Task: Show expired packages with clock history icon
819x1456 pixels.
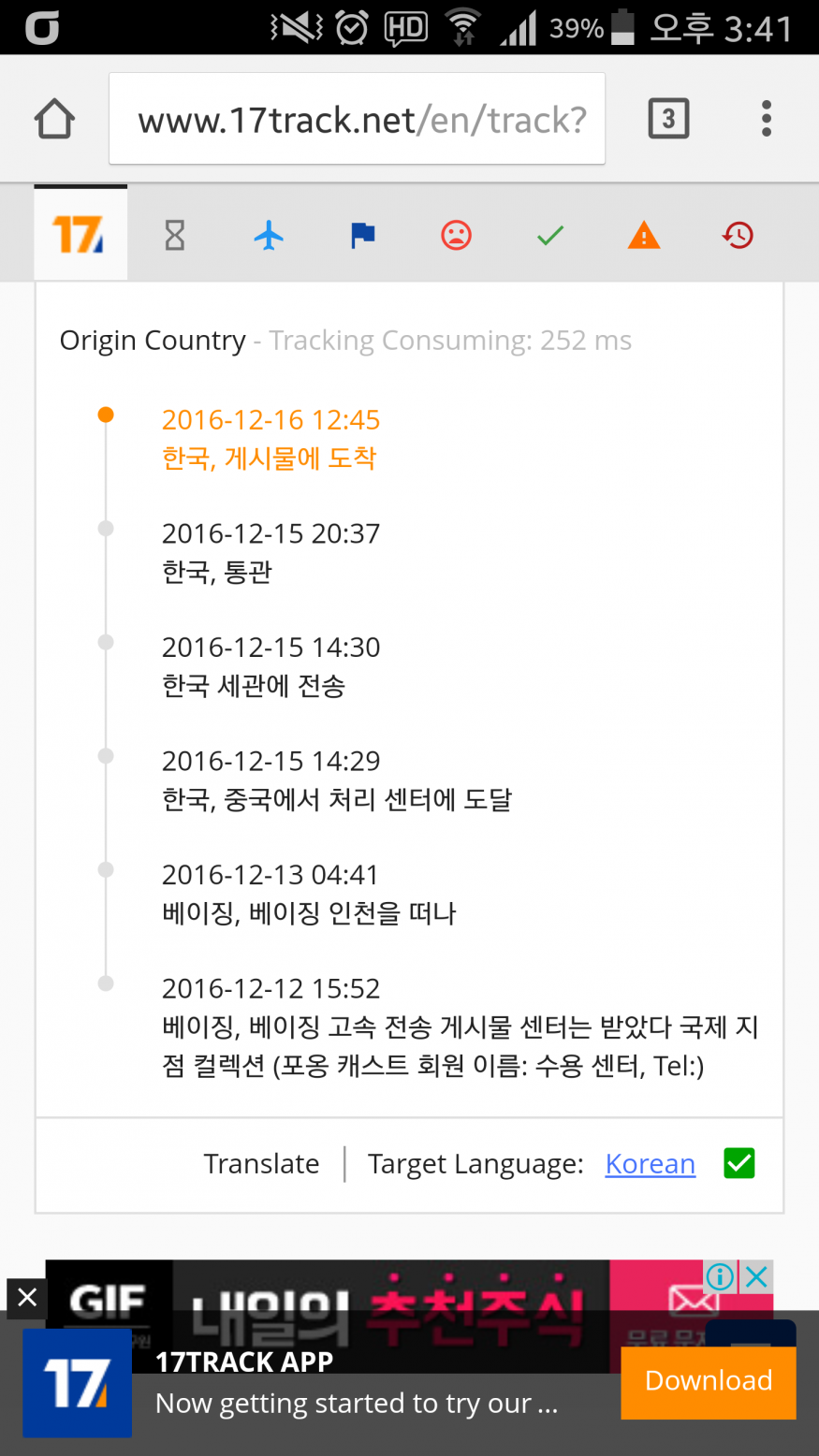Action: coord(738,236)
